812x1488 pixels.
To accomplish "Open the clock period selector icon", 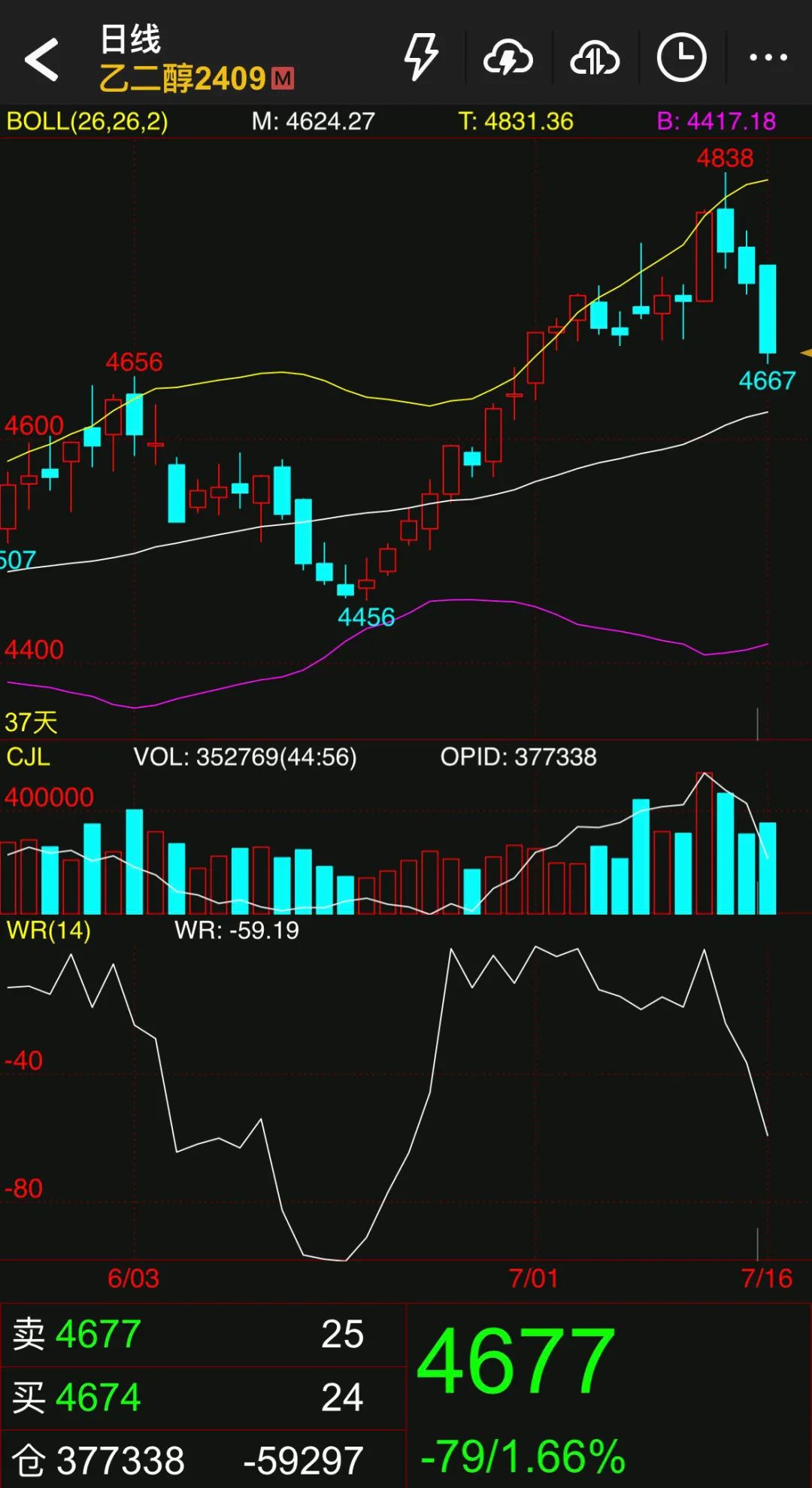I will [x=681, y=57].
